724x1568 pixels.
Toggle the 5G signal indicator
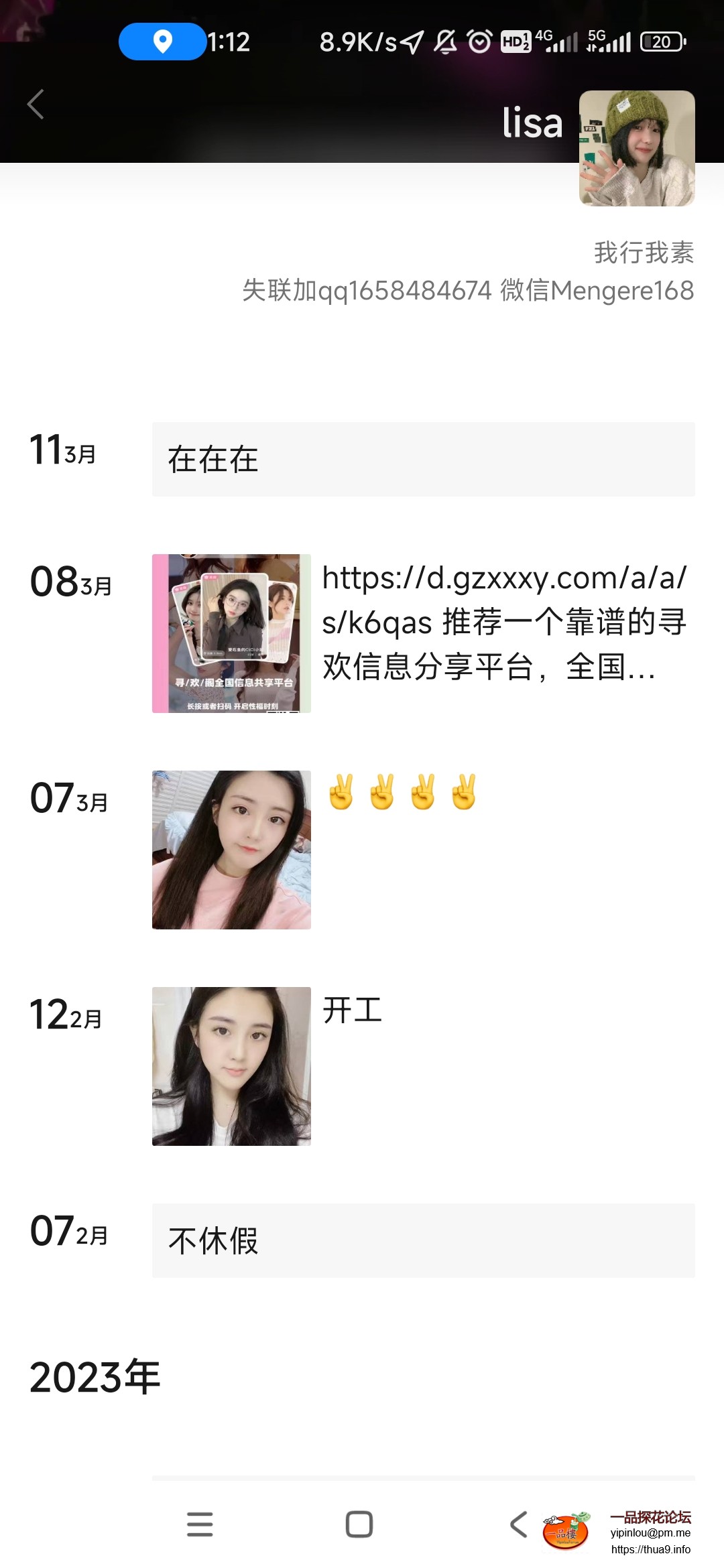[x=609, y=42]
